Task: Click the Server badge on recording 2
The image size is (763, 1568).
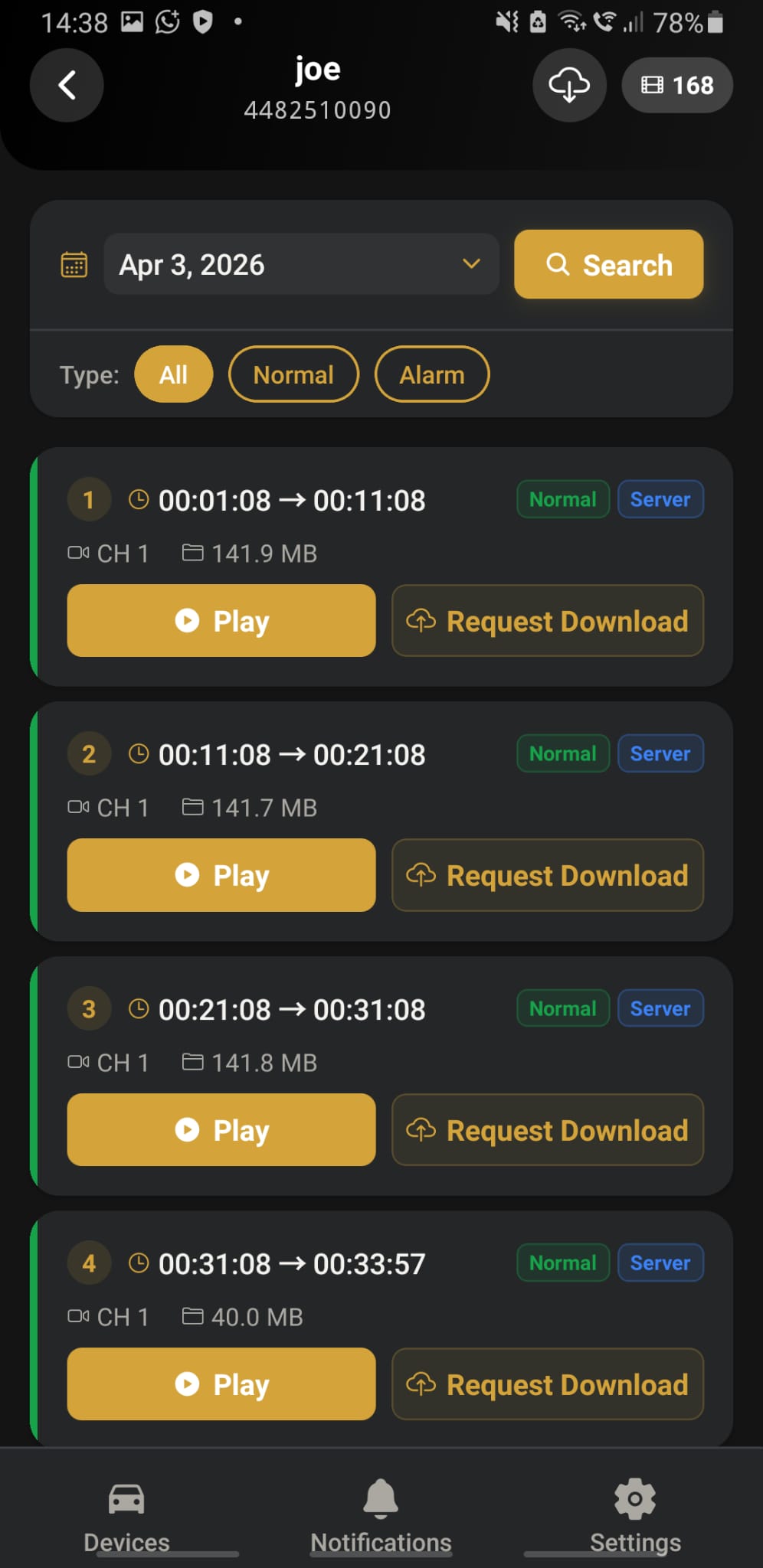Action: [x=660, y=753]
